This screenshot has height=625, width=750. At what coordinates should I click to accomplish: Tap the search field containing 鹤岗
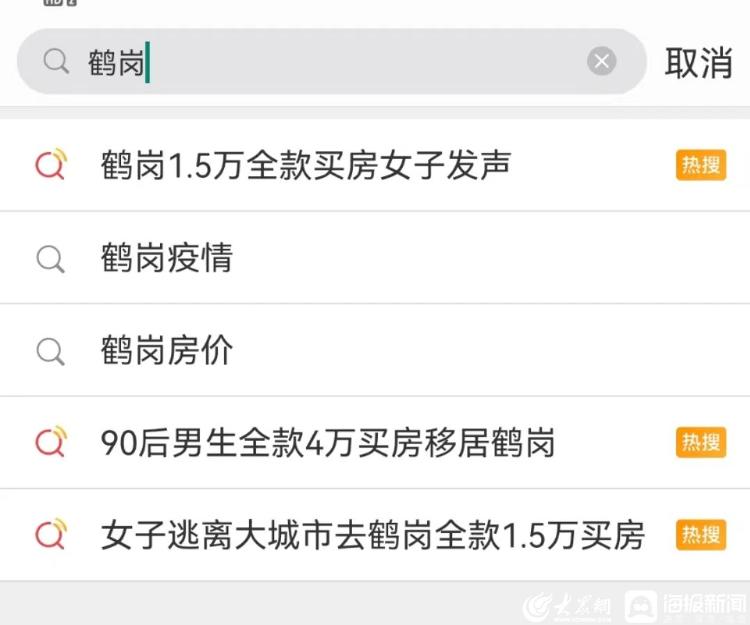tap(330, 63)
